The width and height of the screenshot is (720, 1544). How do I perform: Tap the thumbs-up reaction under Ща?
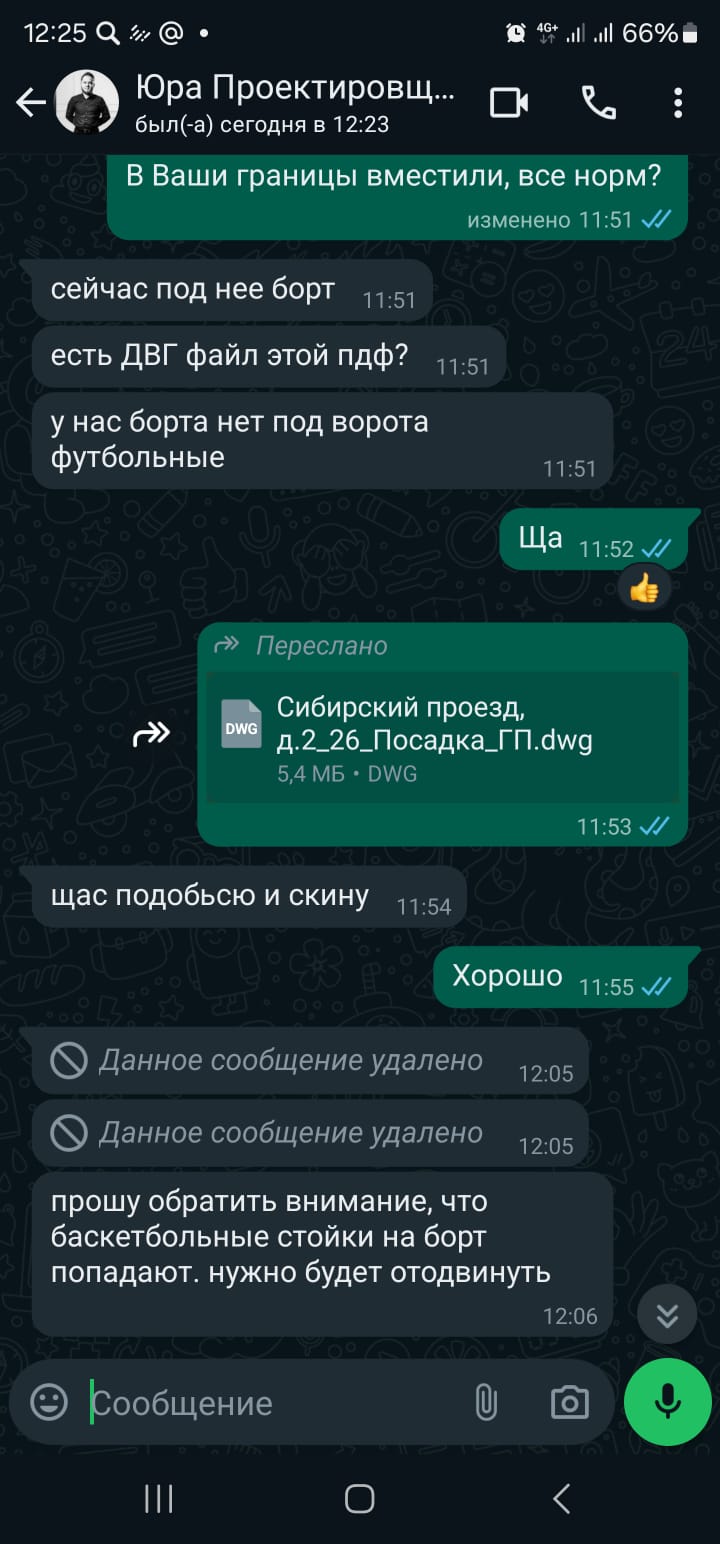pos(644,589)
